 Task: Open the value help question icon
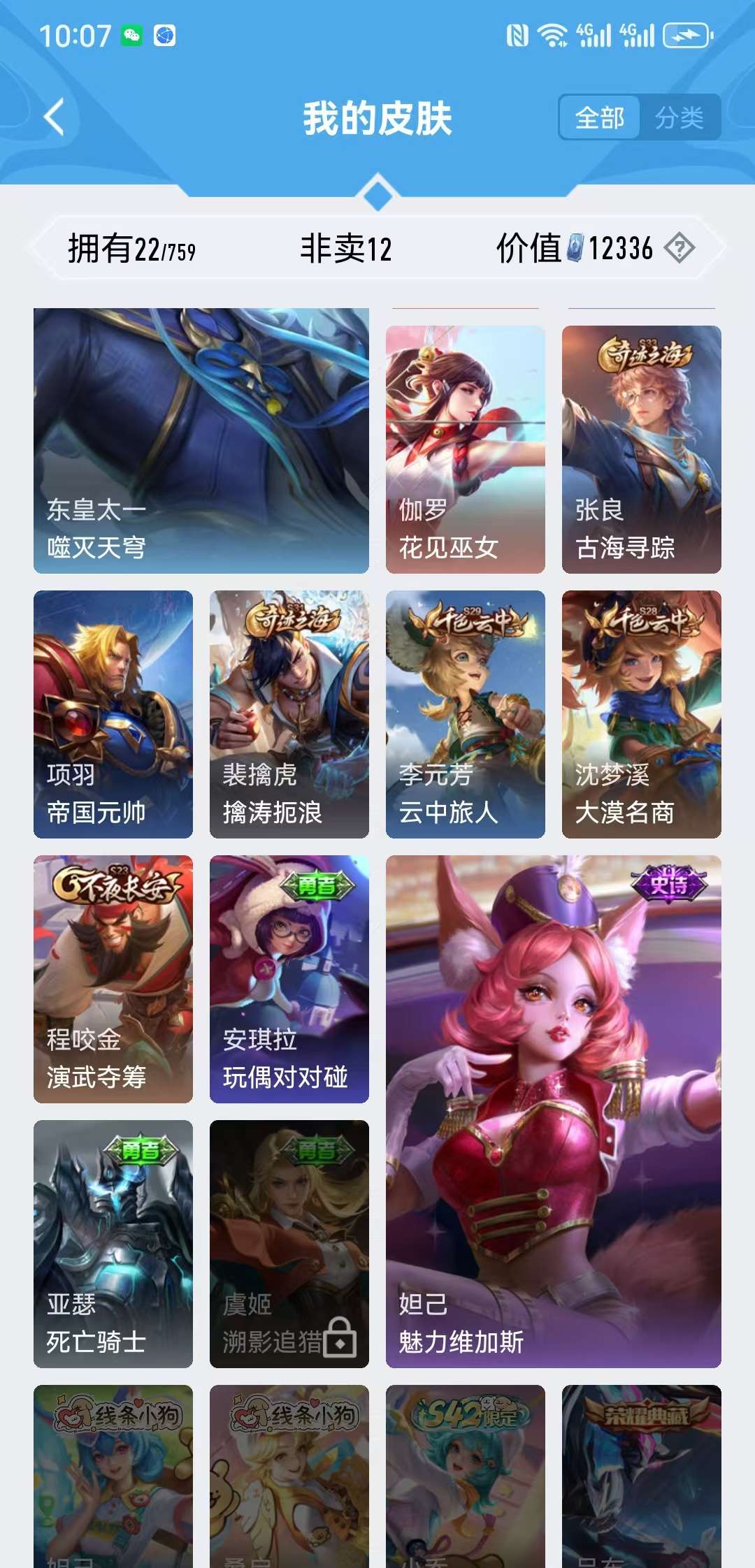point(679,248)
